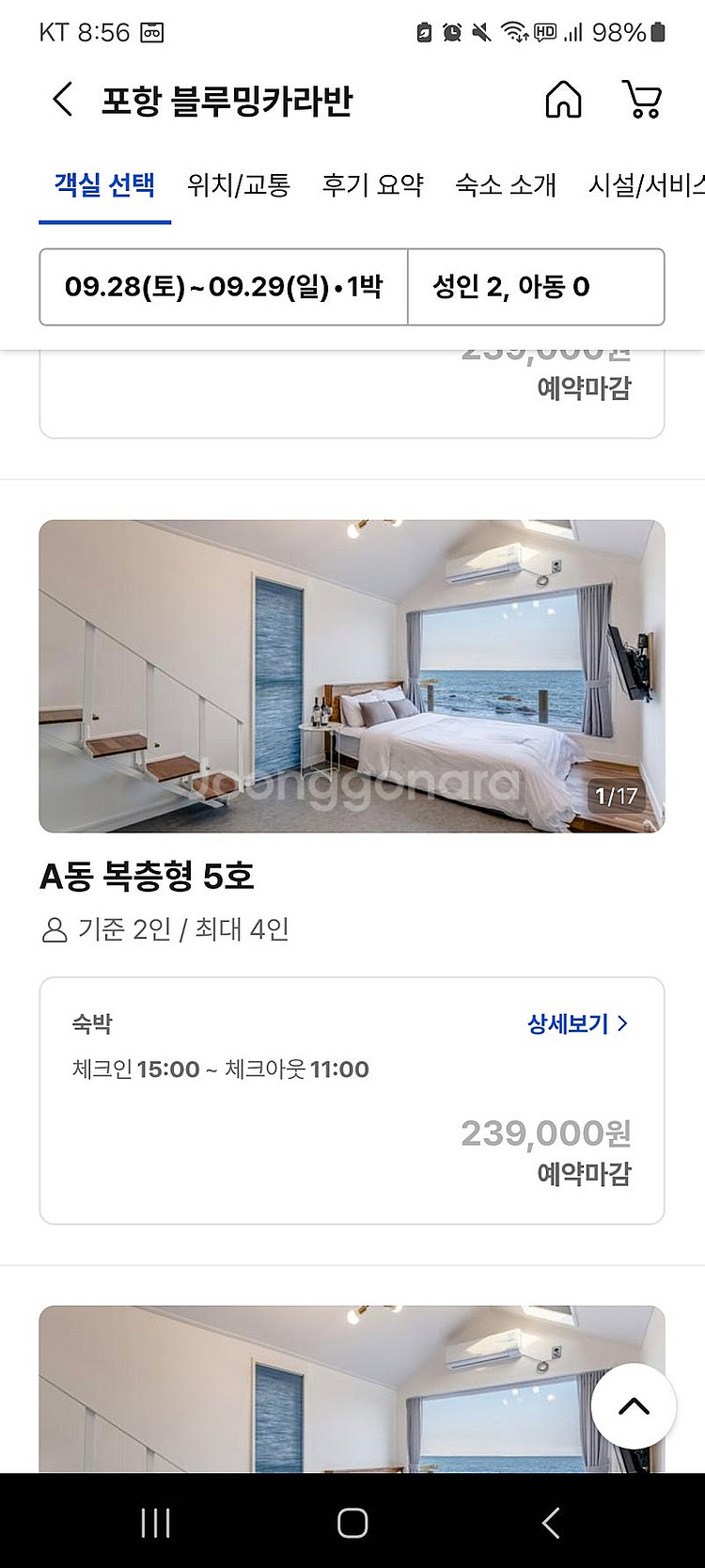Tap system back button
705x1568 pixels.
[551, 1522]
